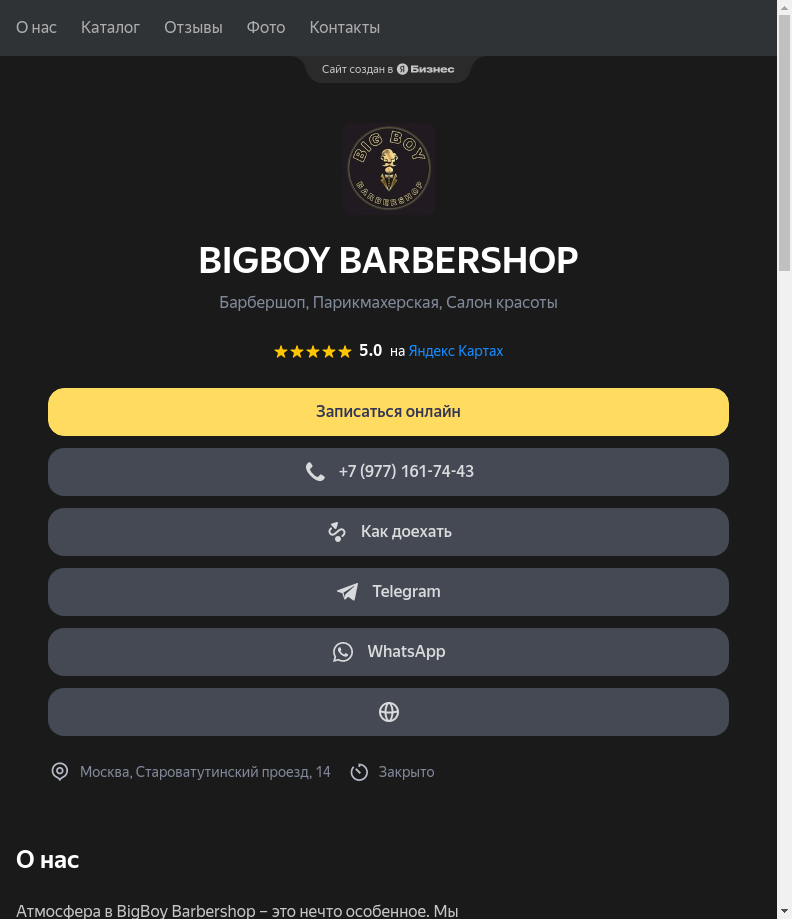Message the barbershop on WhatsApp

pos(388,651)
